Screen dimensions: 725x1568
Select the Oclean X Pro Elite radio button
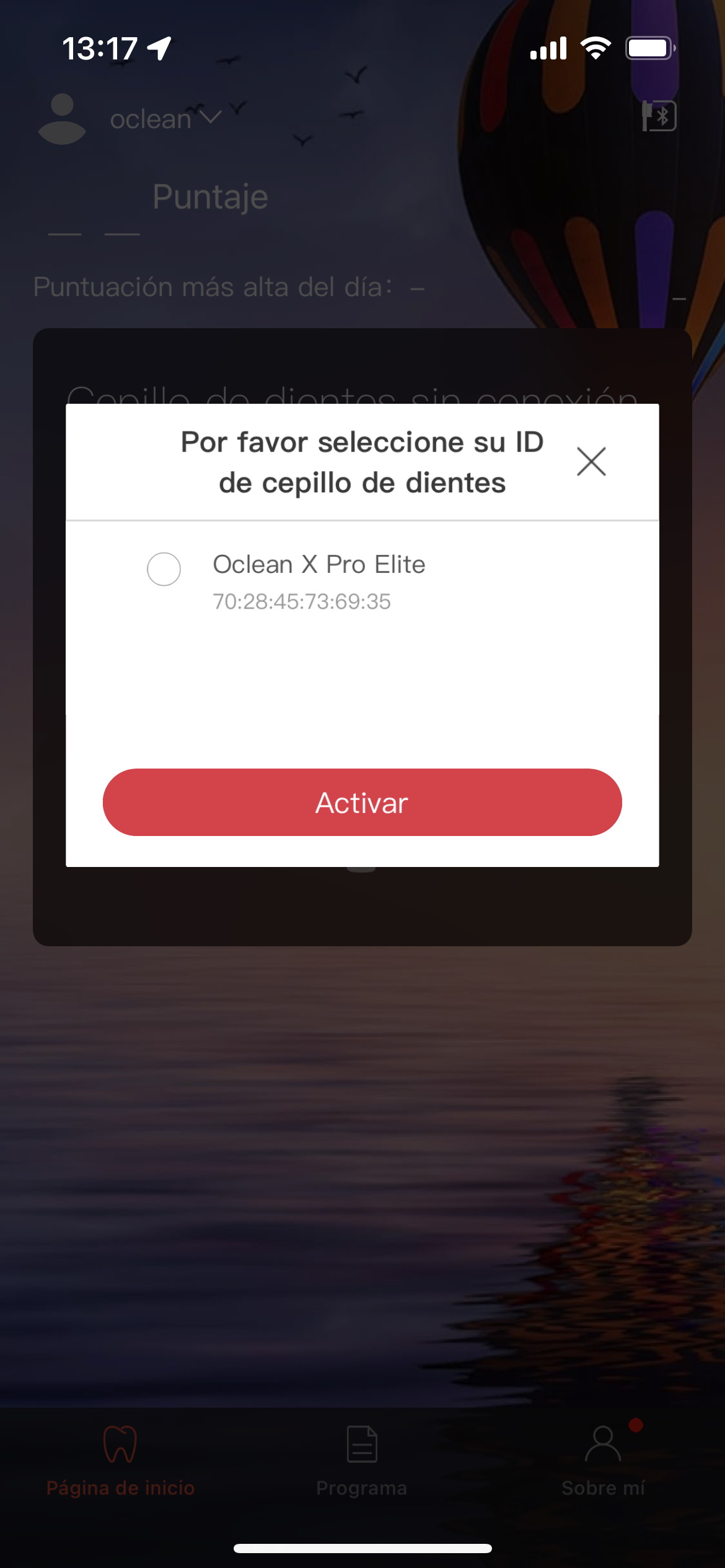point(164,569)
